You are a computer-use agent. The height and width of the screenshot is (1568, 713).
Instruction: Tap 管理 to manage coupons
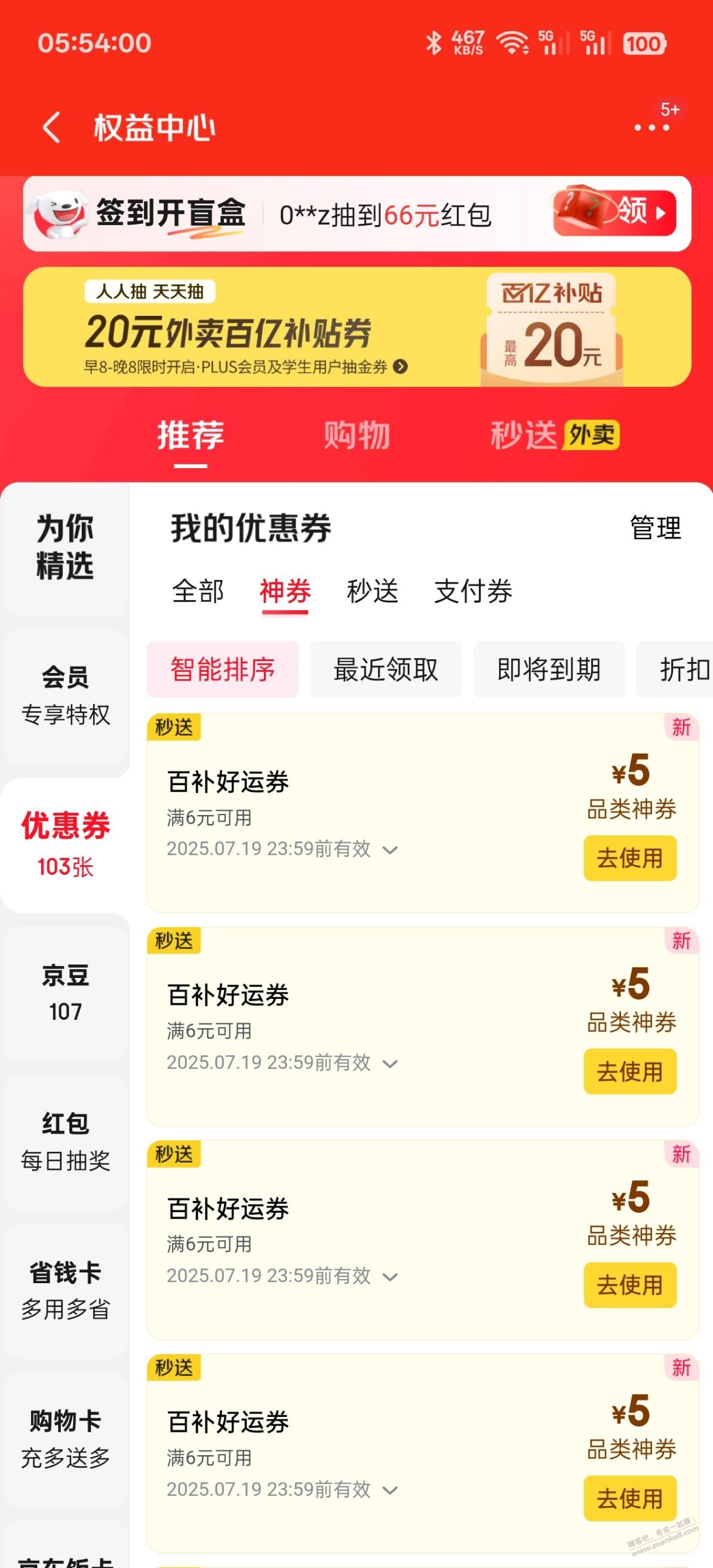[x=655, y=528]
